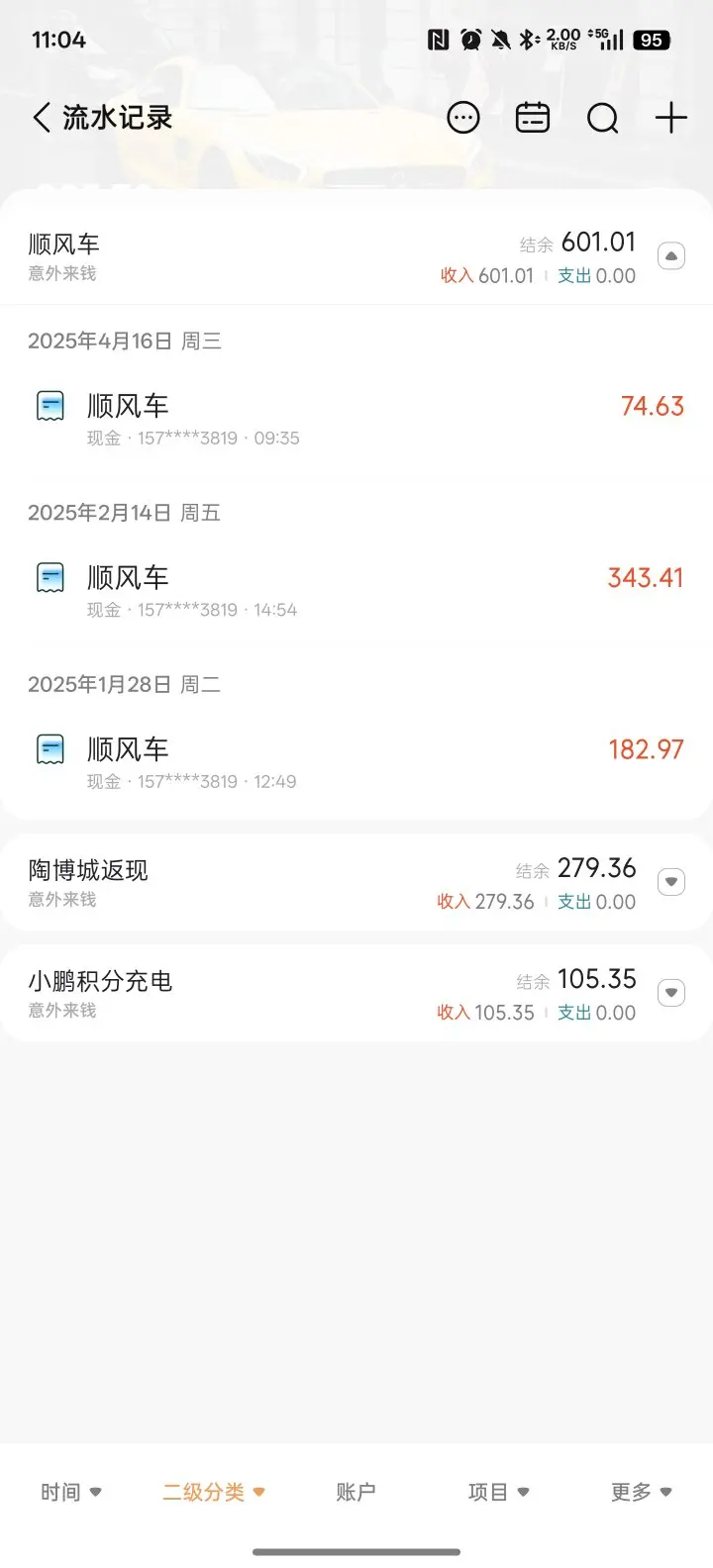Expand the 小鹏积分充电 group
This screenshot has width=713, height=1568.
pos(671,992)
